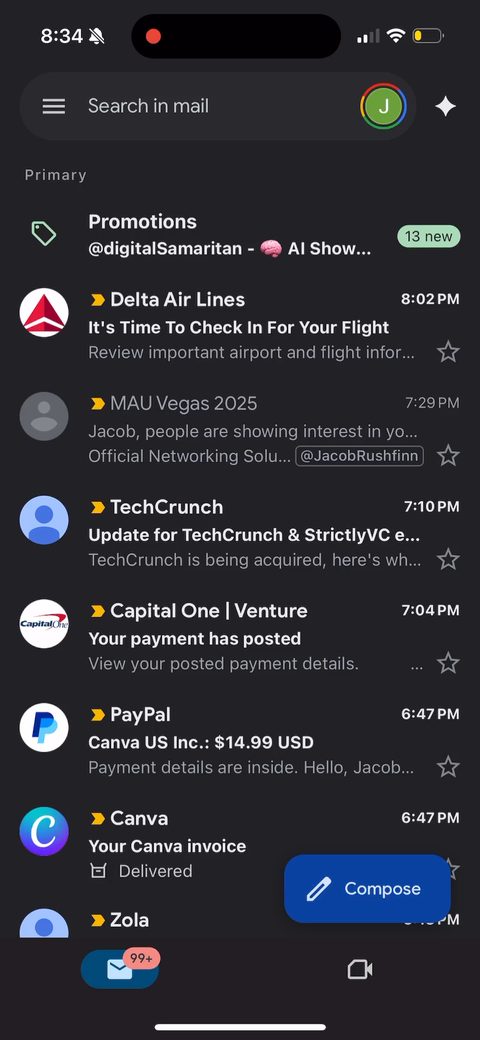Star the TechCrunch email

tap(448, 559)
